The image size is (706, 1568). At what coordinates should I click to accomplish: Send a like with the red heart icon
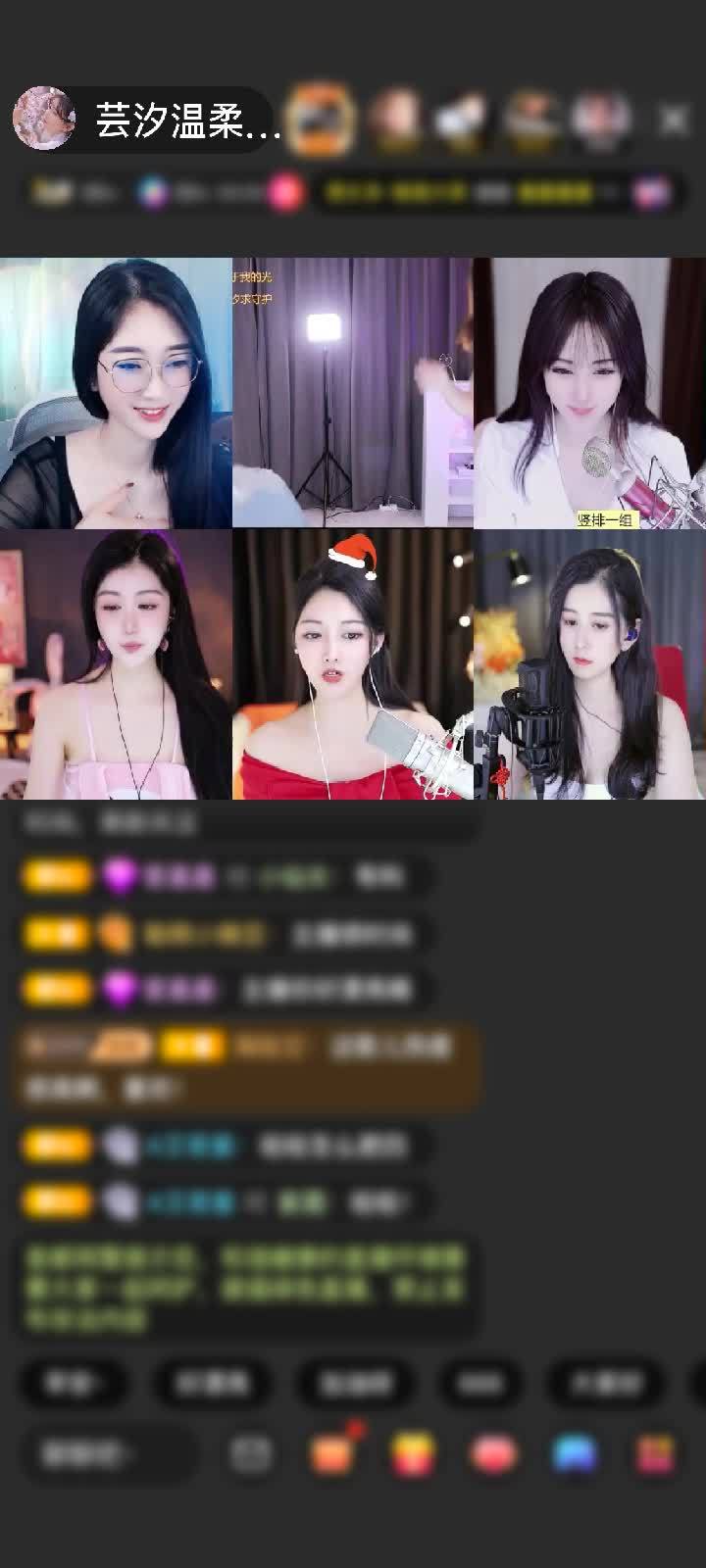494,1454
